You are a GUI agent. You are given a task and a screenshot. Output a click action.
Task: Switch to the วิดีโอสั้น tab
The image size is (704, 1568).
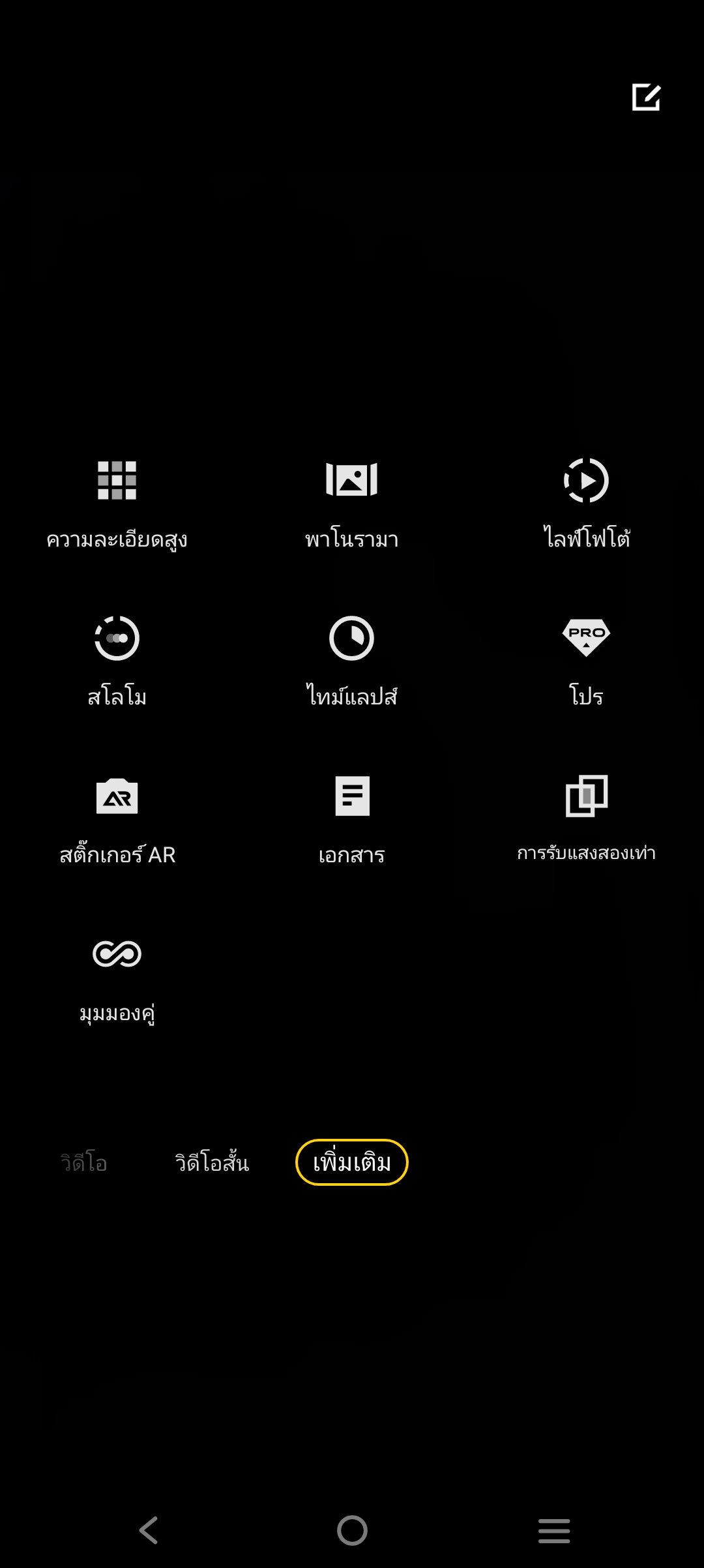click(212, 1162)
